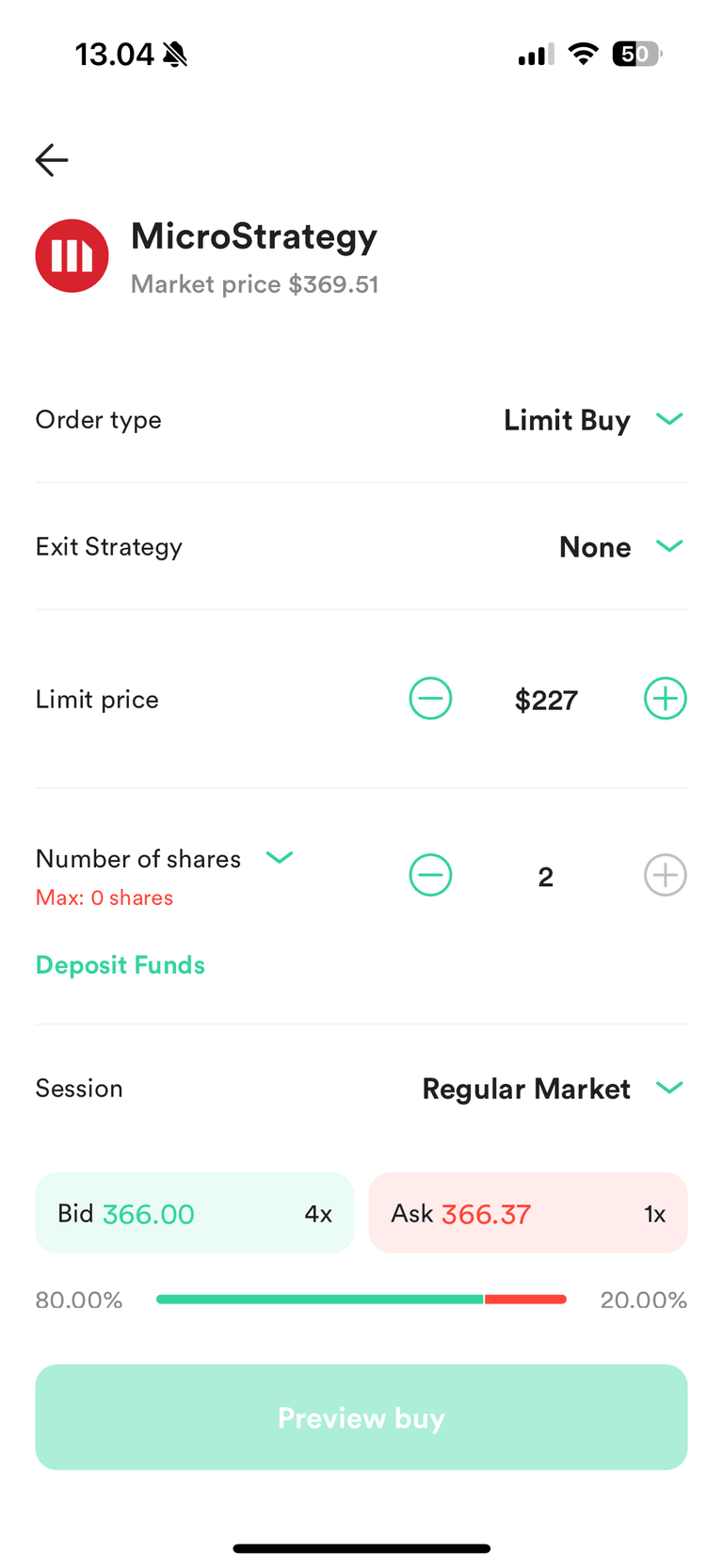Image resolution: width=723 pixels, height=1568 pixels.
Task: Edit the share quantity value 2
Action: tap(546, 877)
